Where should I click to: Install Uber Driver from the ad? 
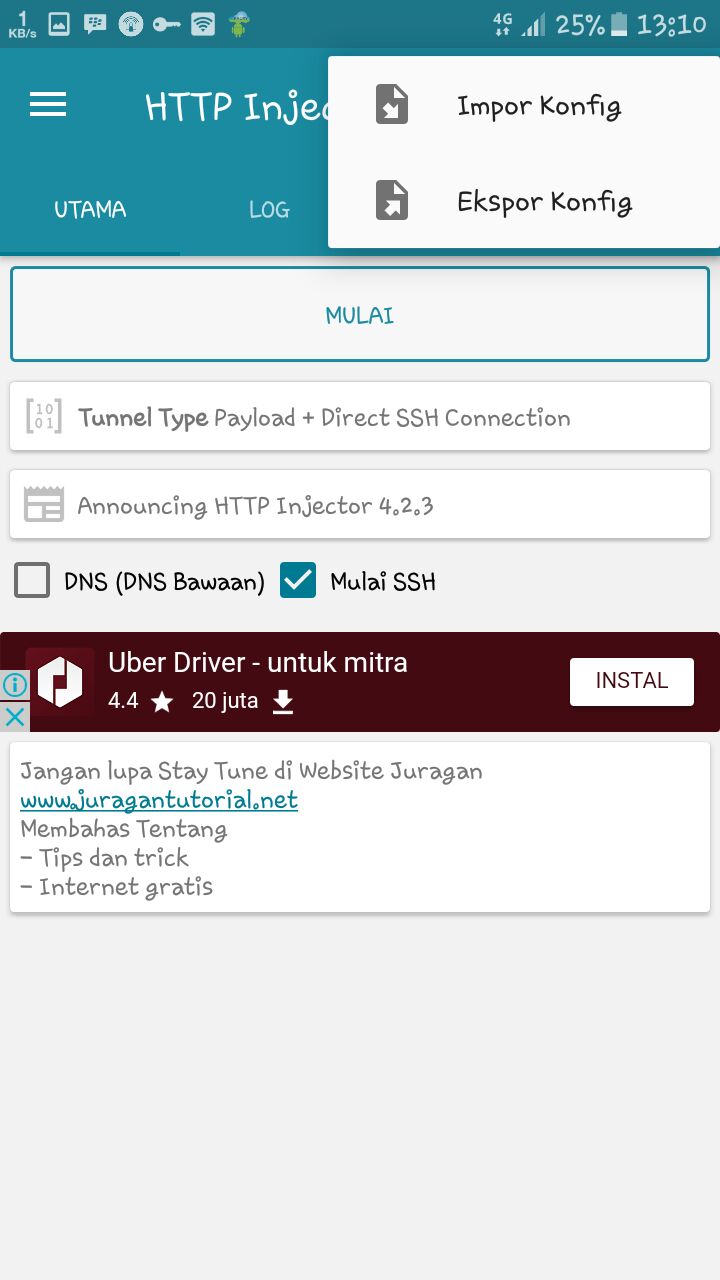point(631,681)
